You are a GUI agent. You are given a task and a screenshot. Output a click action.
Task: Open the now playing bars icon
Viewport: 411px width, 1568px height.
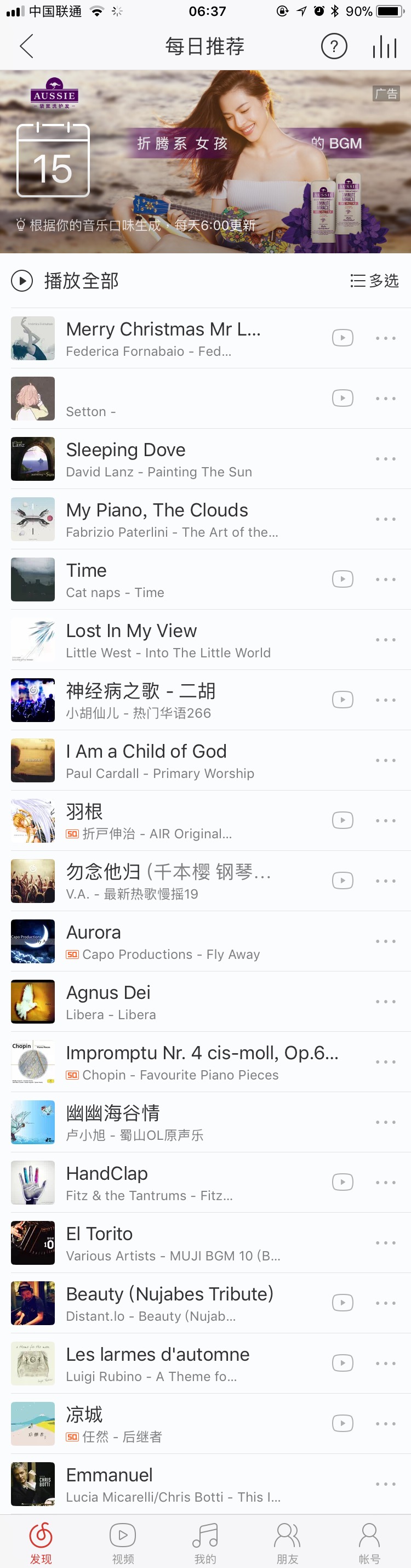point(384,46)
